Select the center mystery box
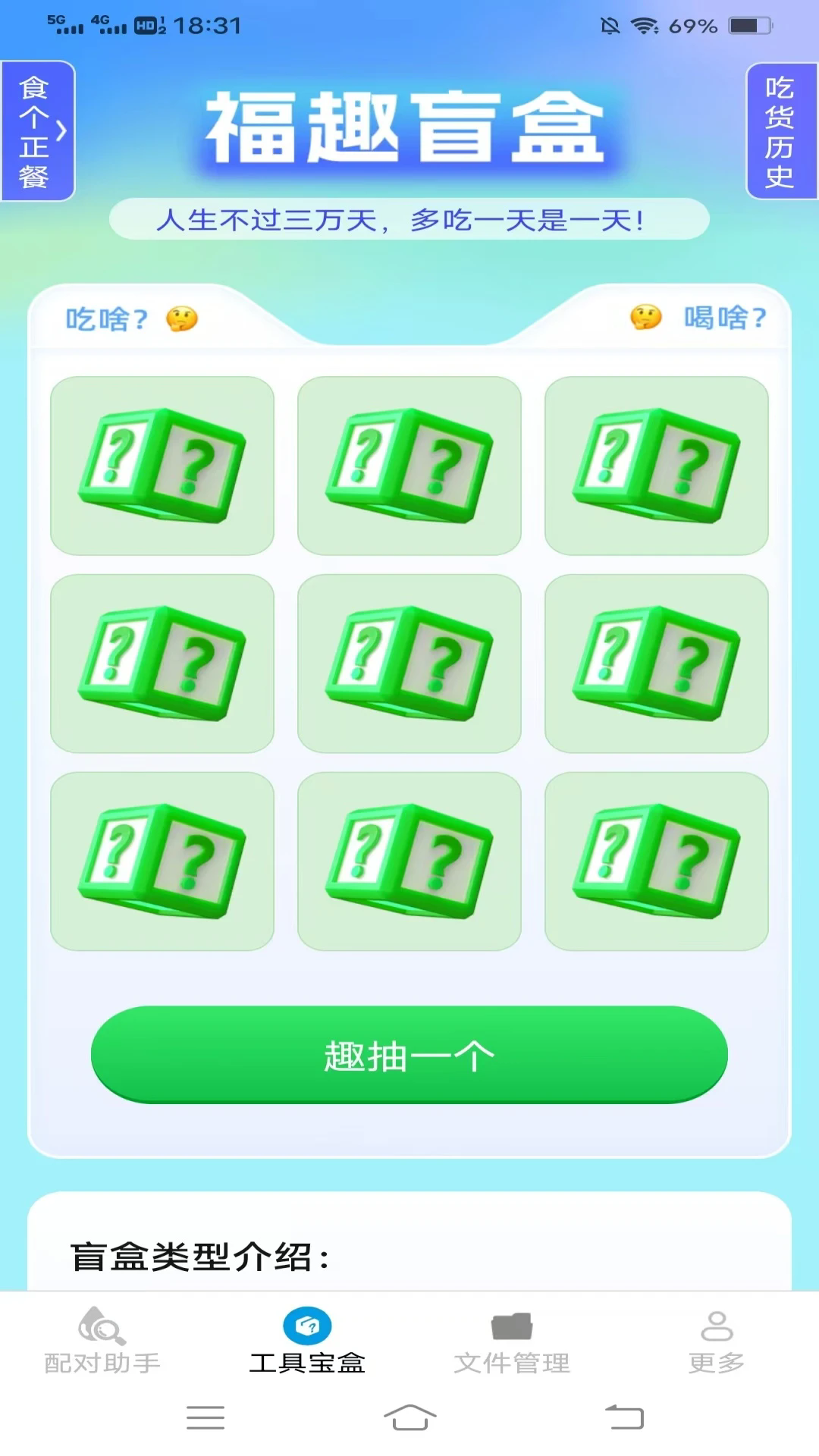 [x=409, y=662]
